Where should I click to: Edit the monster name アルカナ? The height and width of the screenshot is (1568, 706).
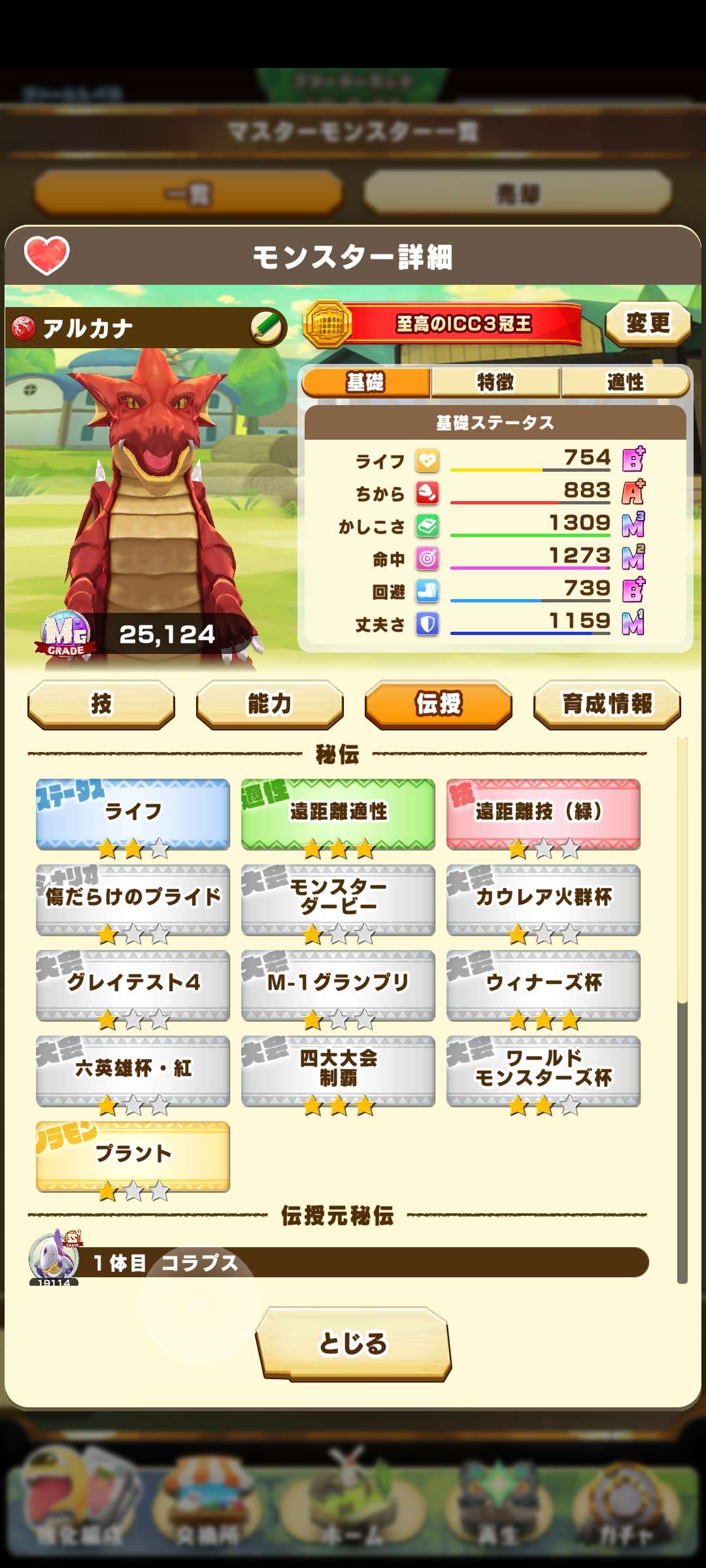click(268, 327)
